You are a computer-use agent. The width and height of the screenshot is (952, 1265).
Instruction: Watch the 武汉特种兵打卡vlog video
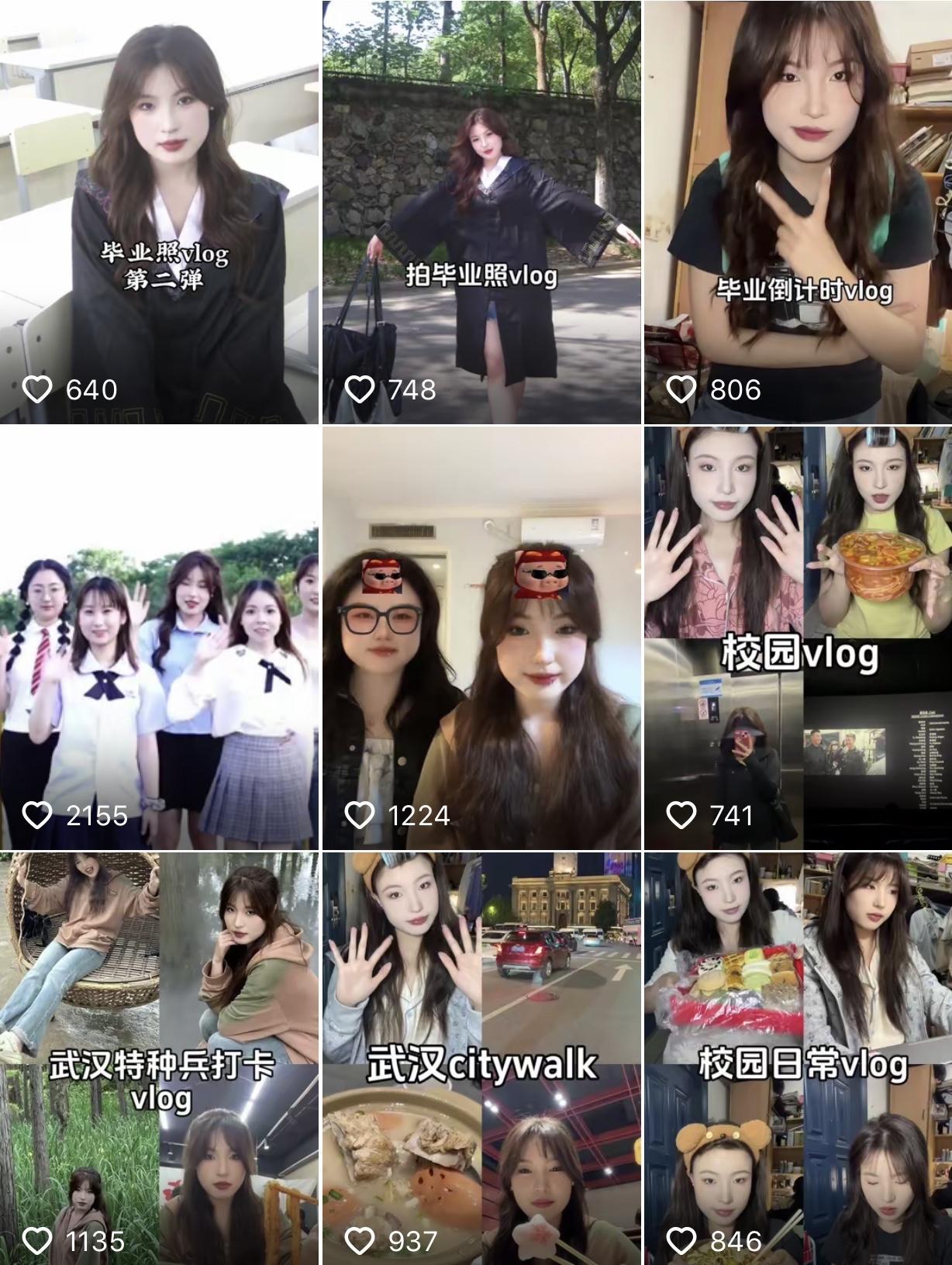pyautogui.click(x=159, y=1058)
